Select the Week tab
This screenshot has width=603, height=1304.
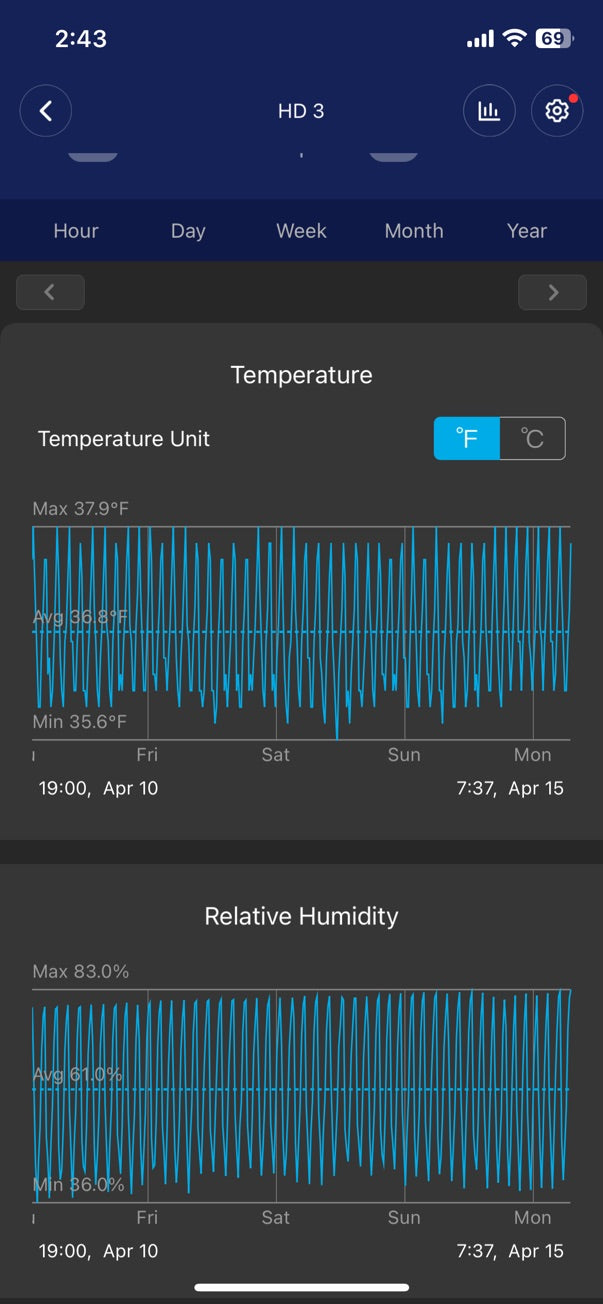tap(301, 231)
